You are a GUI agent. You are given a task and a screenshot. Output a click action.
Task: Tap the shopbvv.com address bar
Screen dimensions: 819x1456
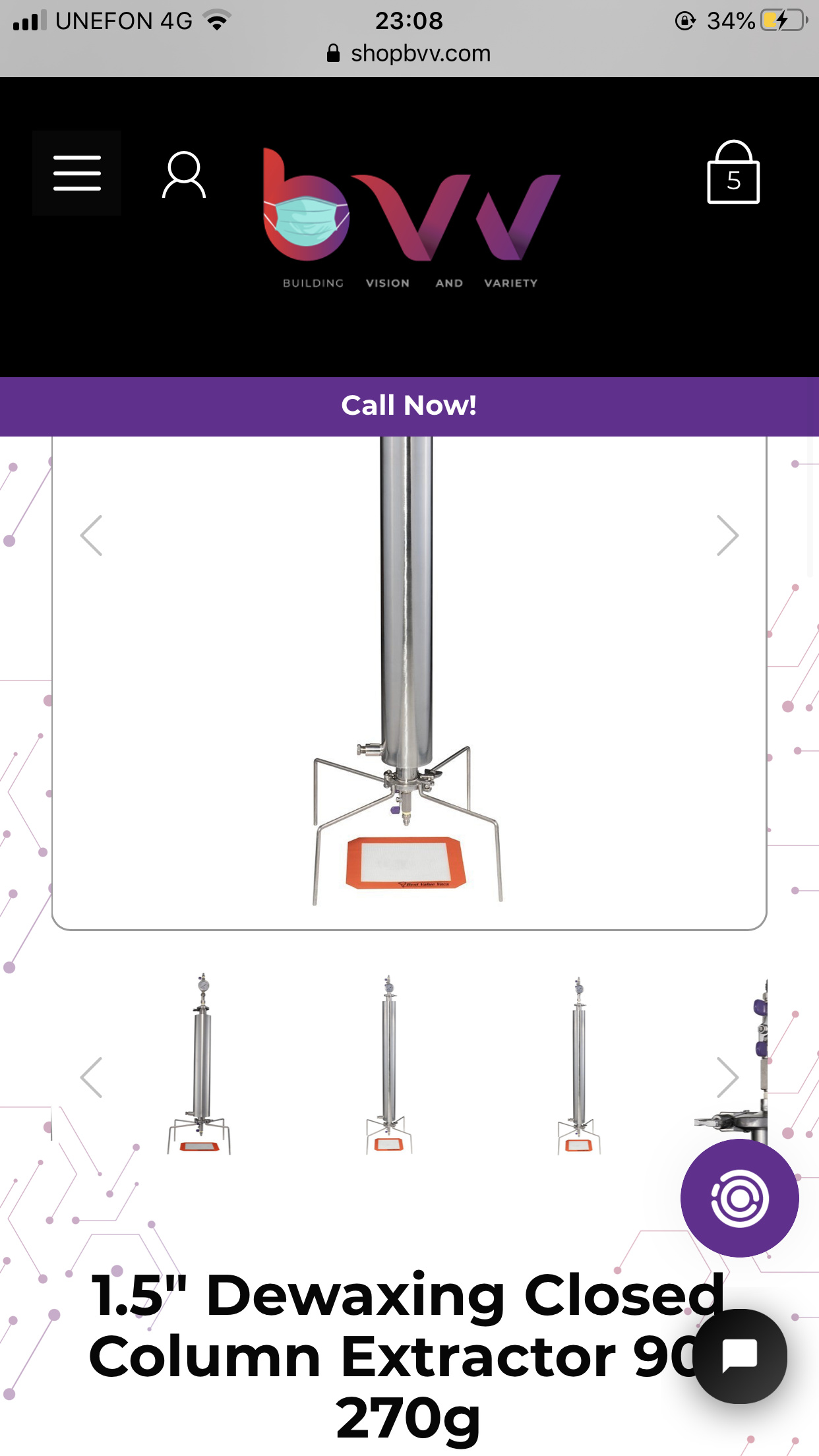pos(409,53)
